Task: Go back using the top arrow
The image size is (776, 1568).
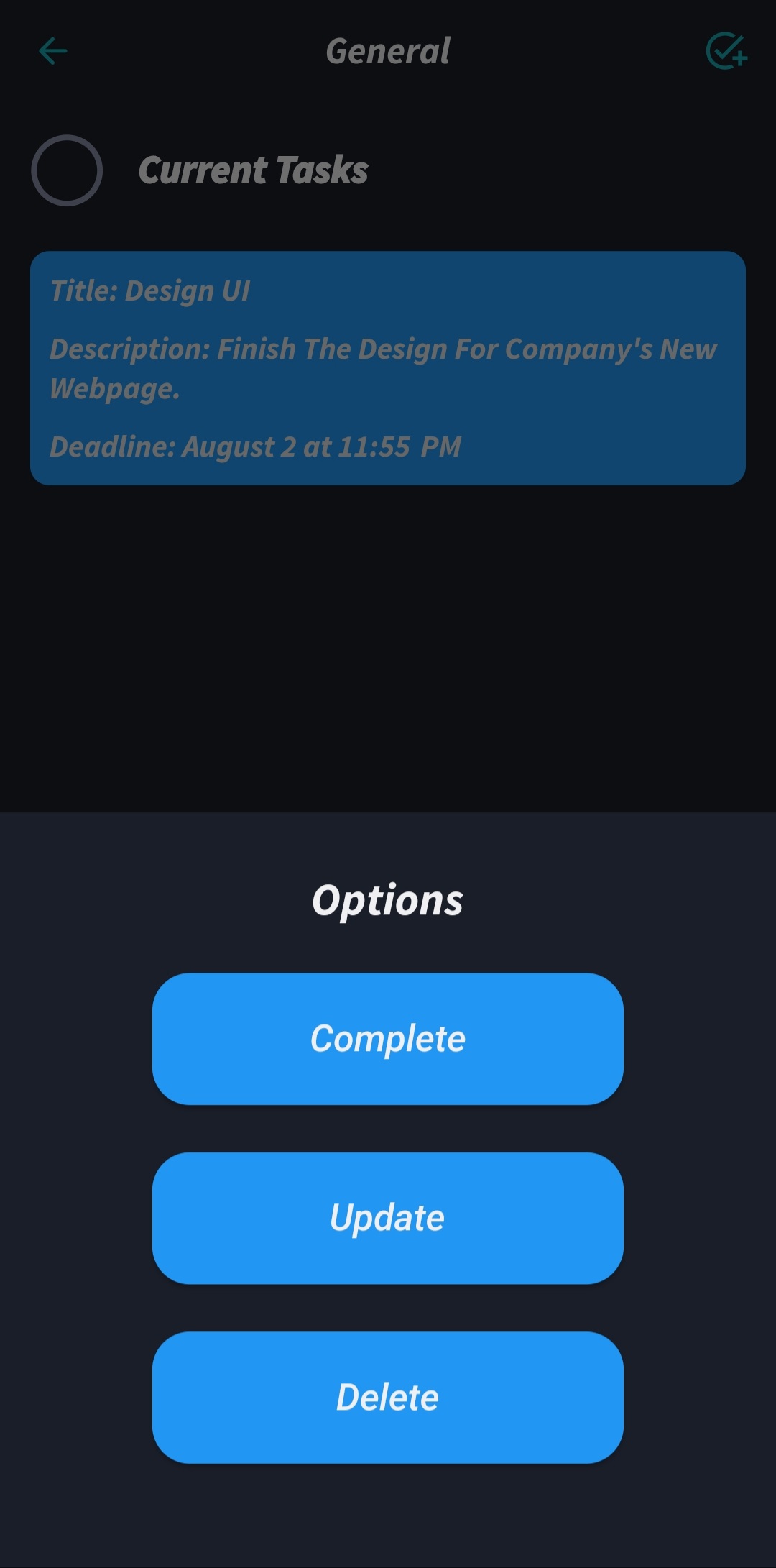Action: 52,51
